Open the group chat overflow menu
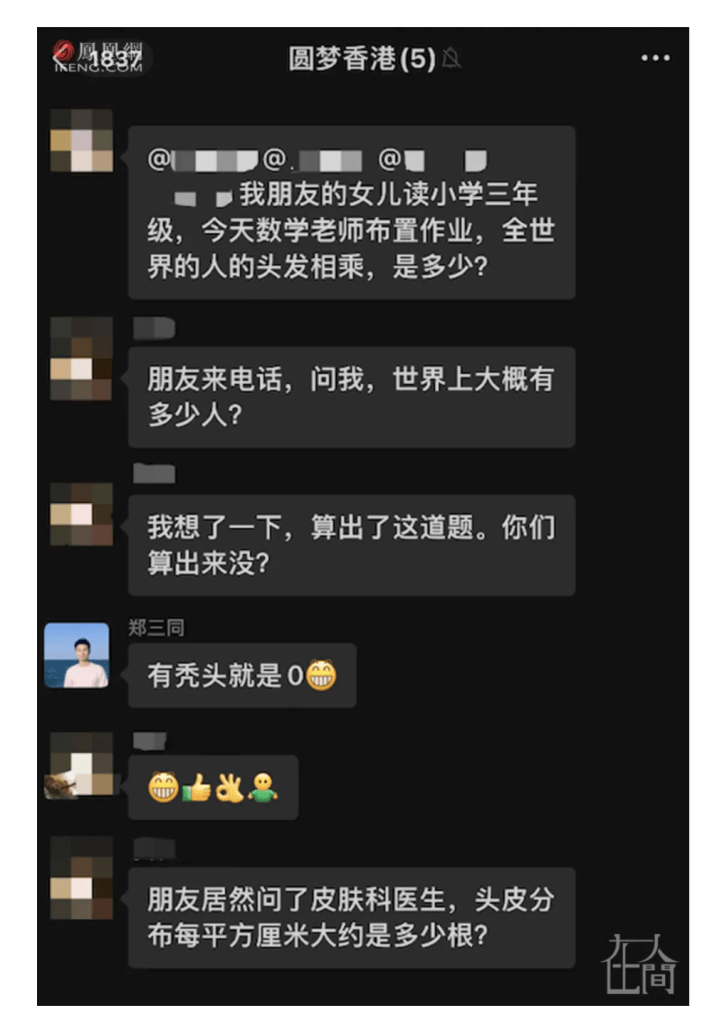The image size is (712, 1023). 655,58
